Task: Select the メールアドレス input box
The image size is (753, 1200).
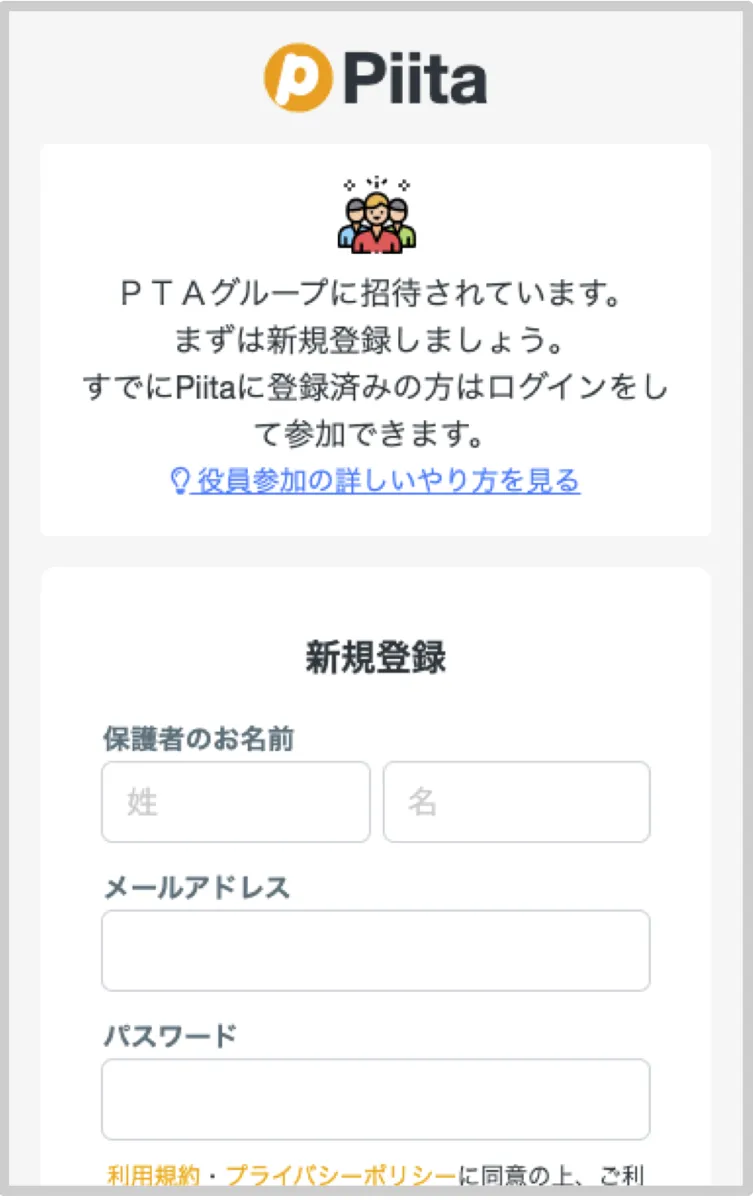Action: coord(375,950)
